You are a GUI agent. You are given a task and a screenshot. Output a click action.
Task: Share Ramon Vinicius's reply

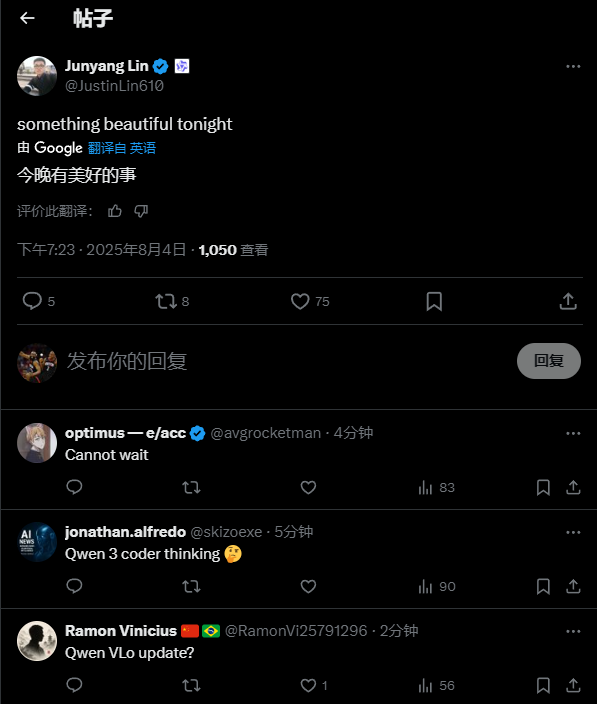tap(573, 685)
